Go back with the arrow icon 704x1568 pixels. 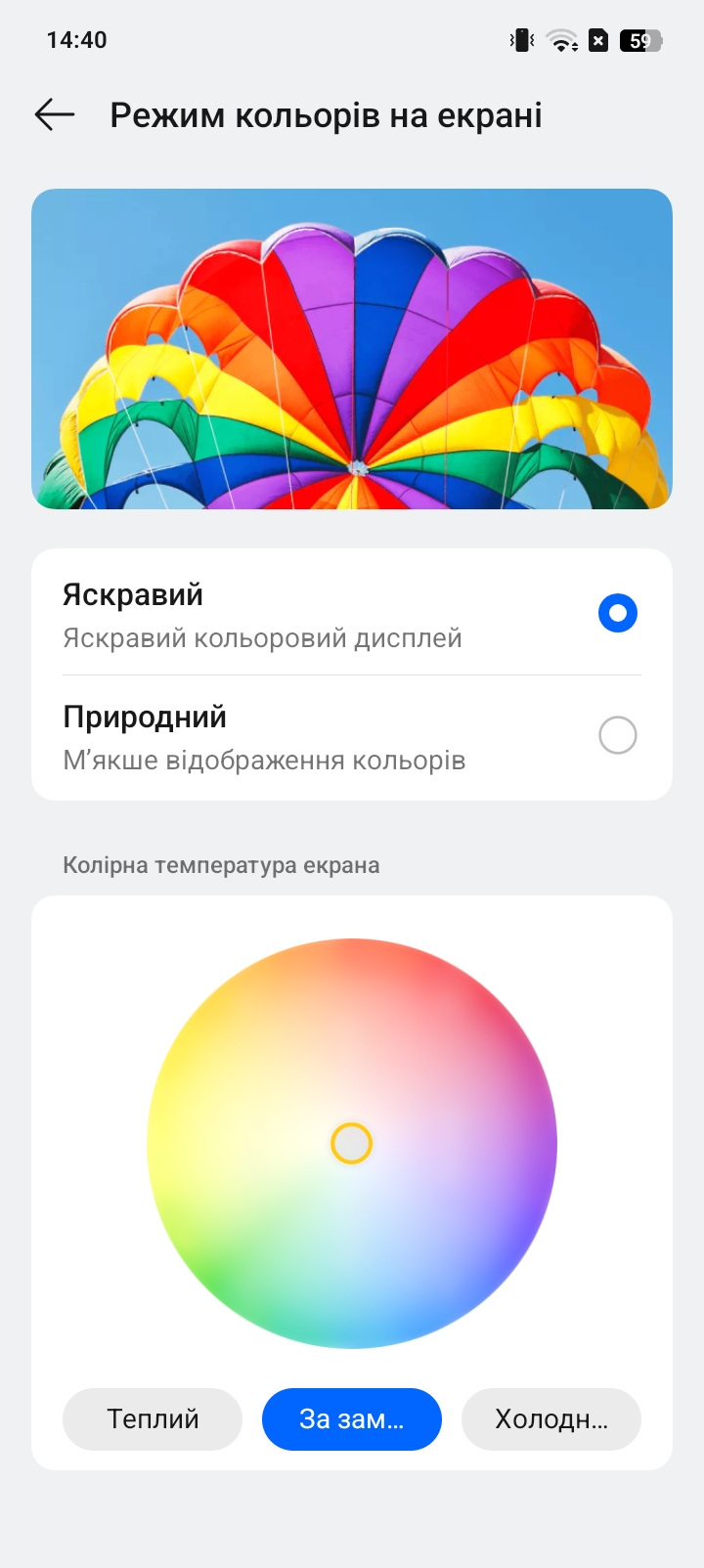click(x=55, y=114)
